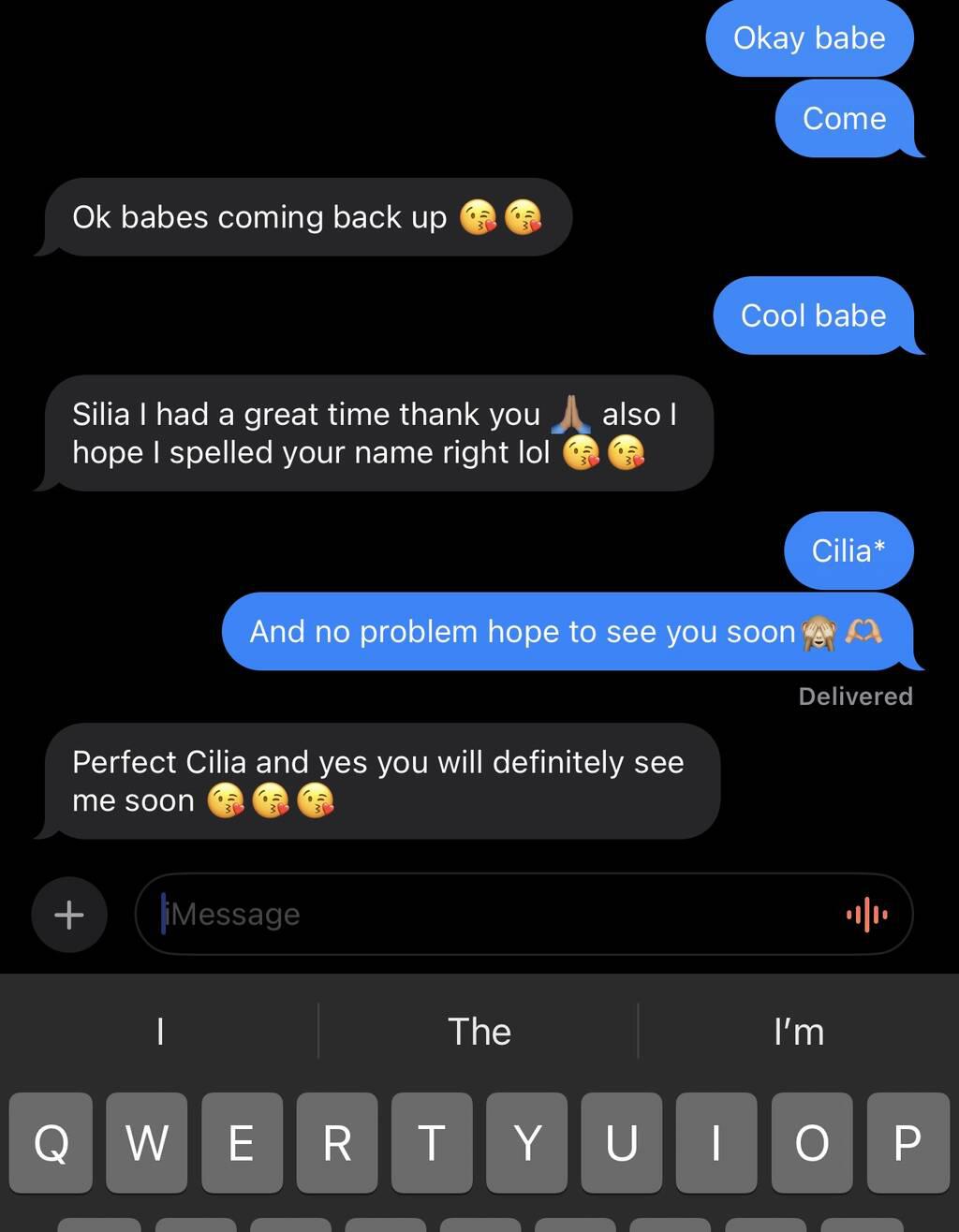Image resolution: width=959 pixels, height=1232 pixels.
Task: Pick the "I" predictive suggestion
Action: (x=160, y=1032)
